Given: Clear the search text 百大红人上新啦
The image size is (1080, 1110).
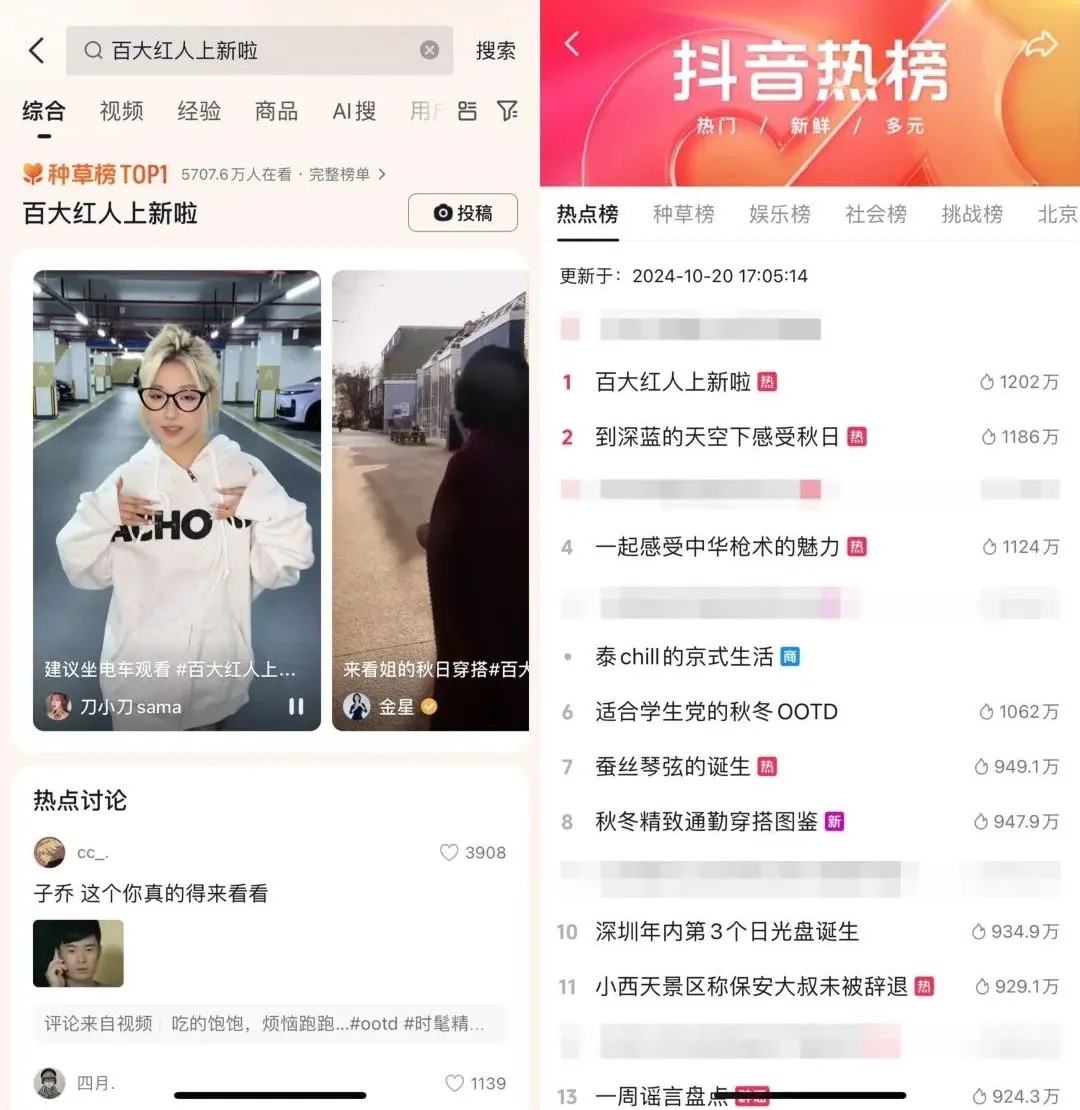Looking at the screenshot, I should [x=429, y=51].
